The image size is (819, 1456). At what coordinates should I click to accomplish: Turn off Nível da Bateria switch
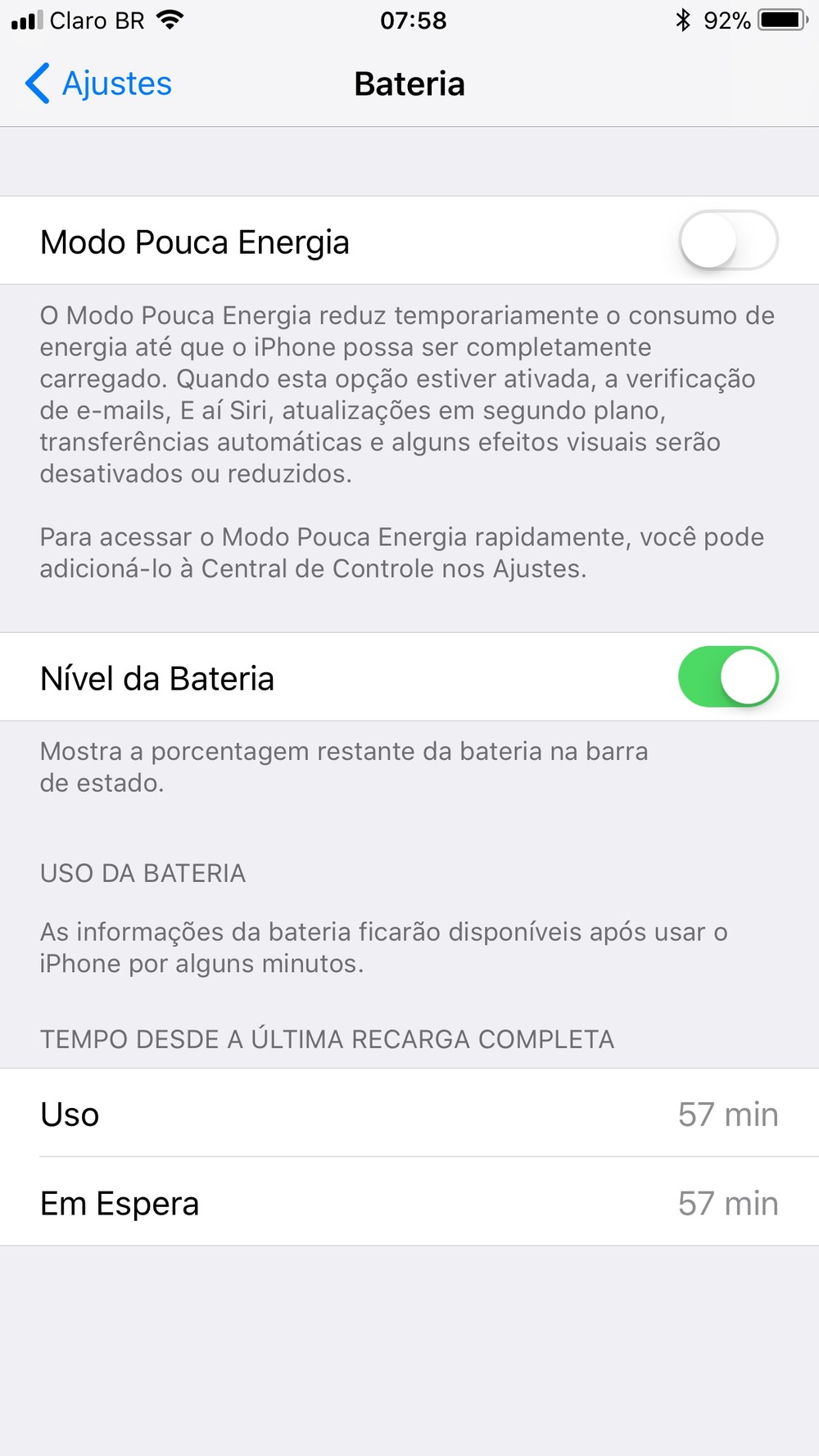tap(727, 677)
